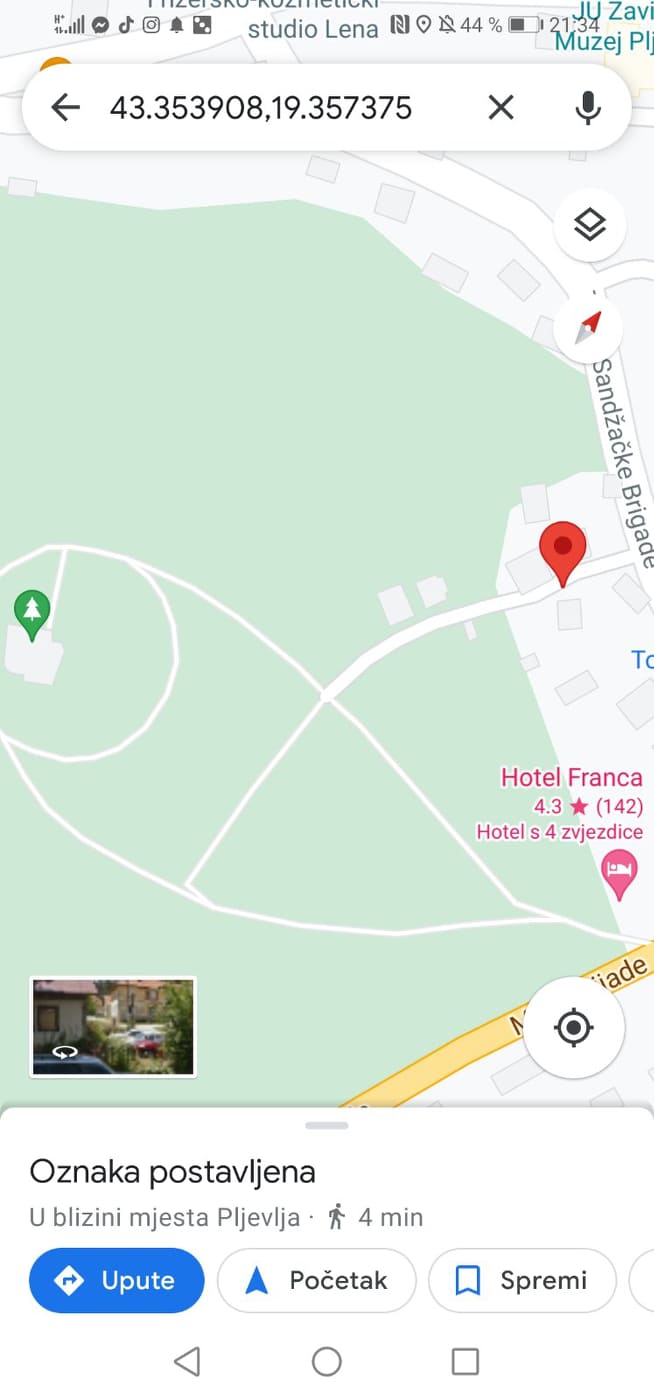Image resolution: width=654 pixels, height=1400 pixels.
Task: Save the place with Spremi
Action: click(522, 1280)
